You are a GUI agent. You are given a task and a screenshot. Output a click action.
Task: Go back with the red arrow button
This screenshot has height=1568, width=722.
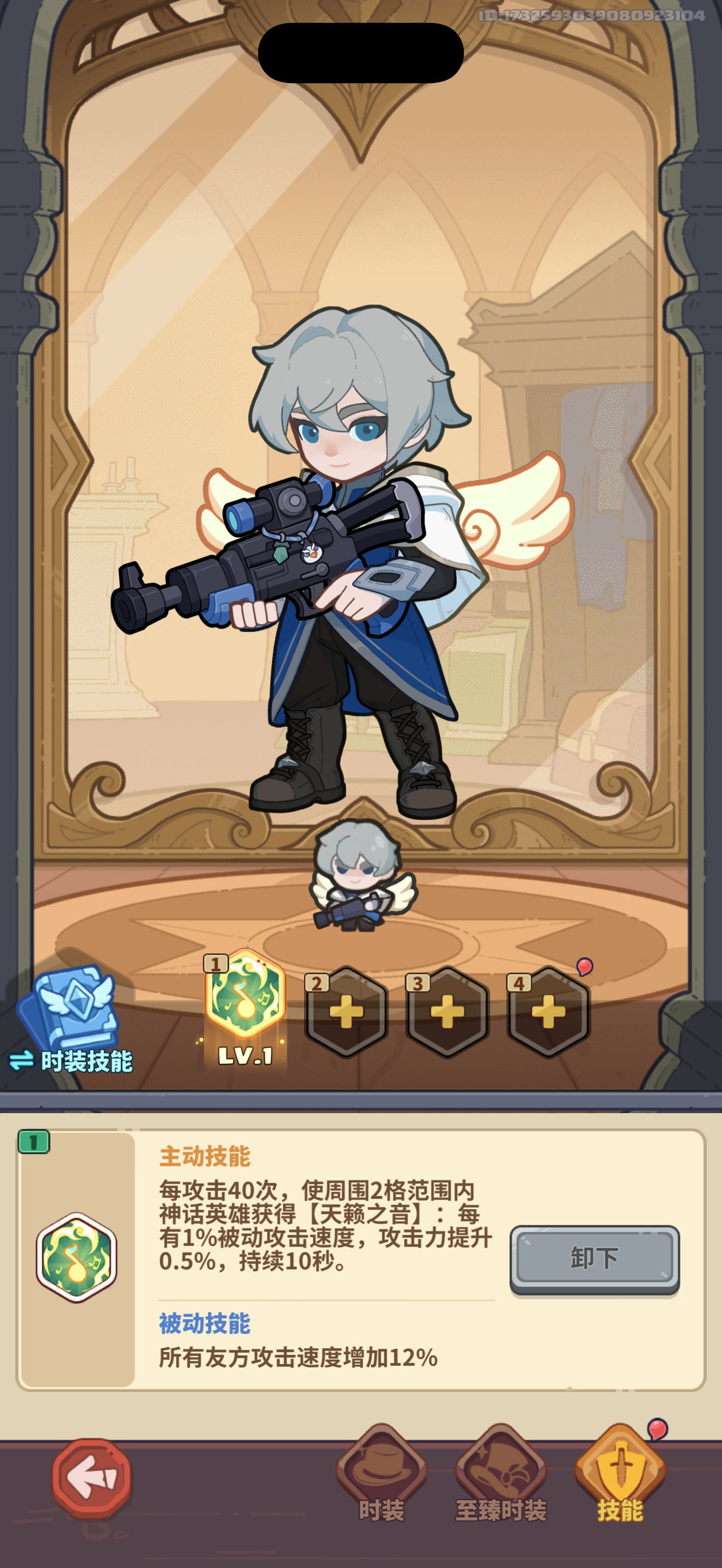tap(92, 1478)
